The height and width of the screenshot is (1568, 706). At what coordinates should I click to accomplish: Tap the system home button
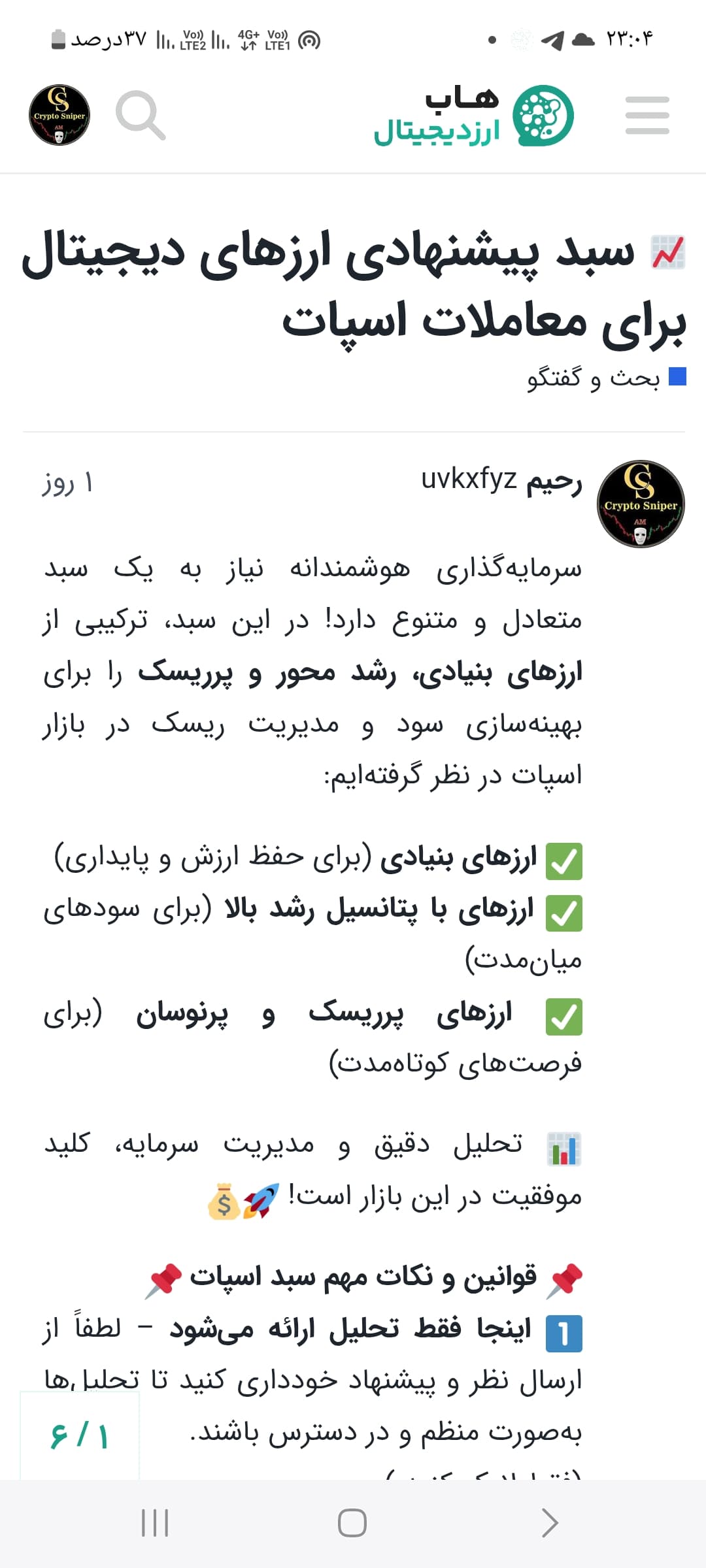coord(352,1523)
